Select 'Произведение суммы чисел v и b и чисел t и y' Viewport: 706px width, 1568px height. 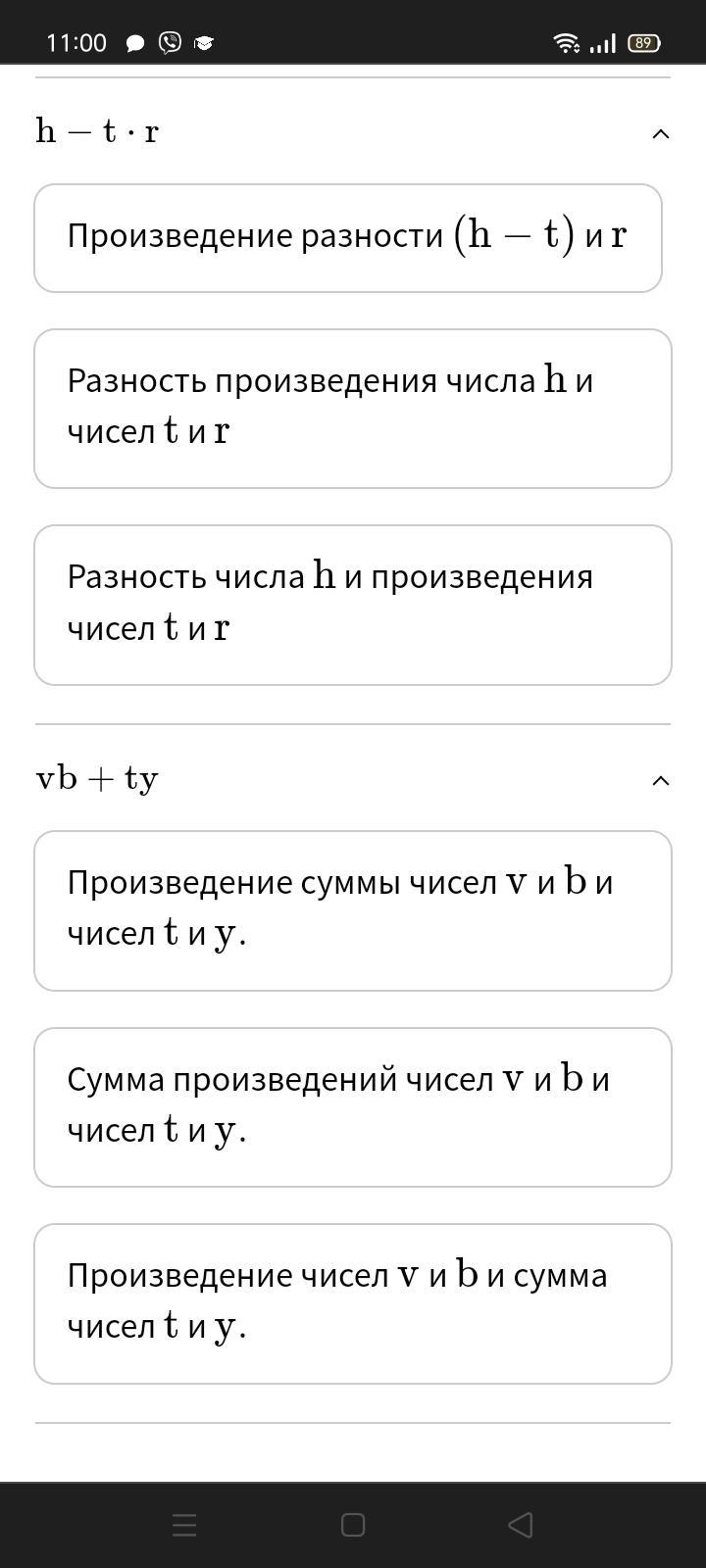tap(353, 910)
